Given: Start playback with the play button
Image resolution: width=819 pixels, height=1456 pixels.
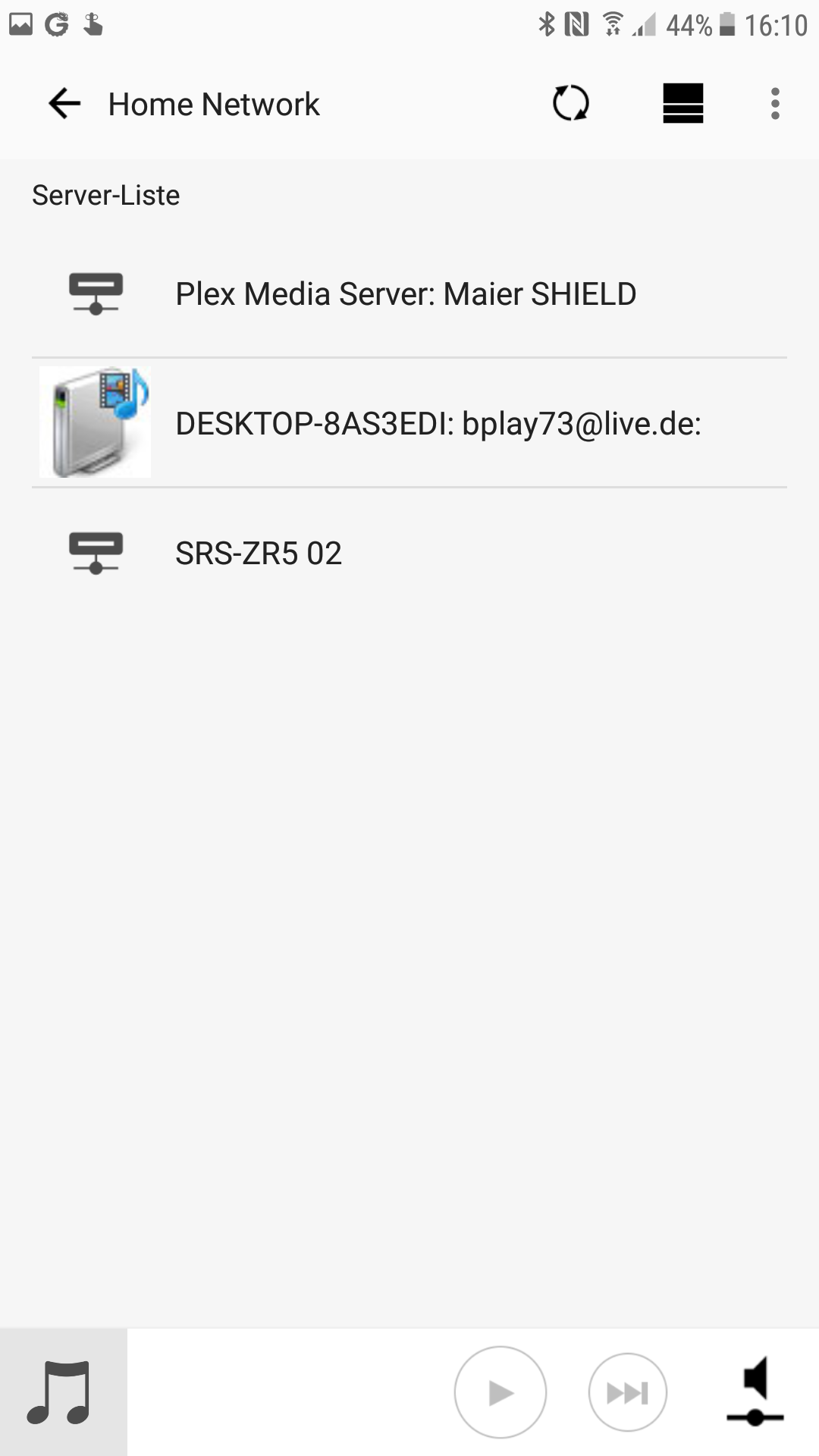Looking at the screenshot, I should pos(500,1392).
